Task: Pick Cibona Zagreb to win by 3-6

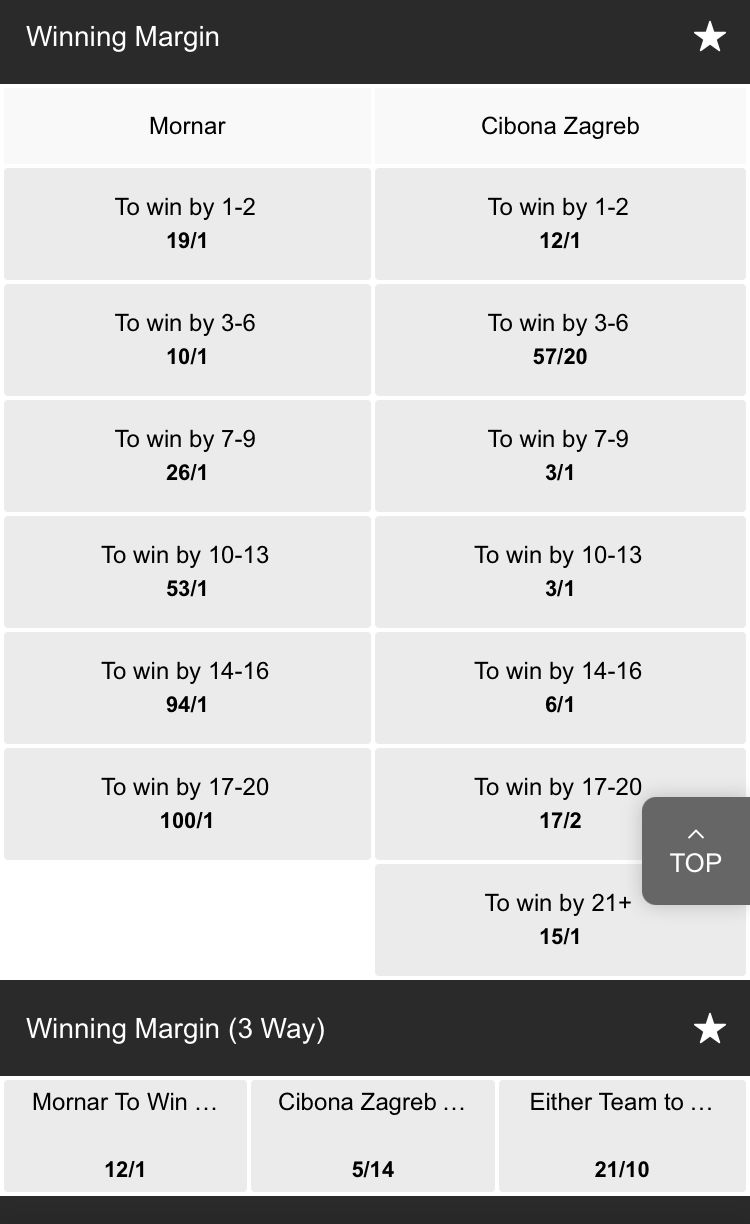Action: point(560,340)
